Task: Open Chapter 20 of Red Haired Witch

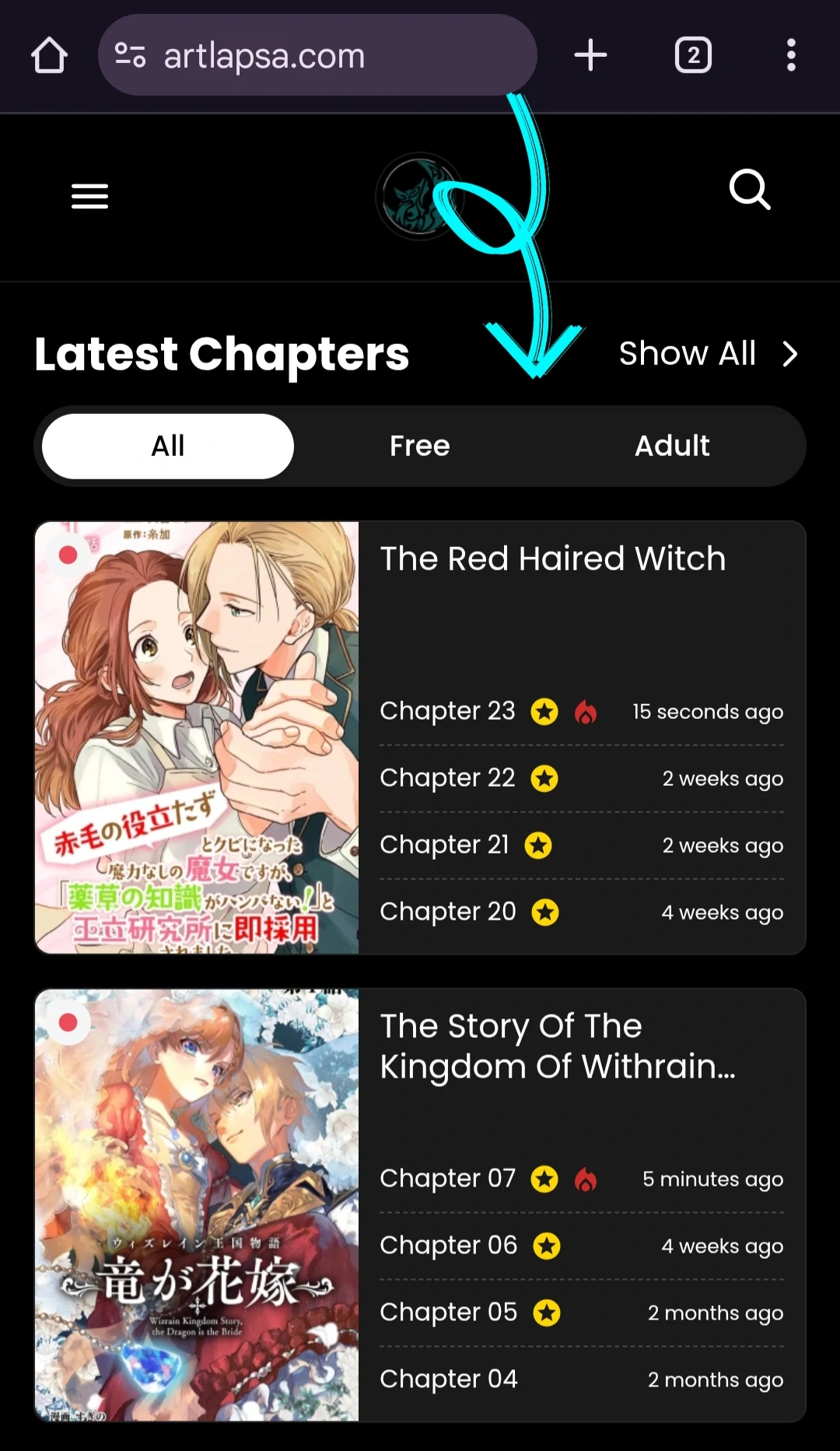Action: point(447,912)
